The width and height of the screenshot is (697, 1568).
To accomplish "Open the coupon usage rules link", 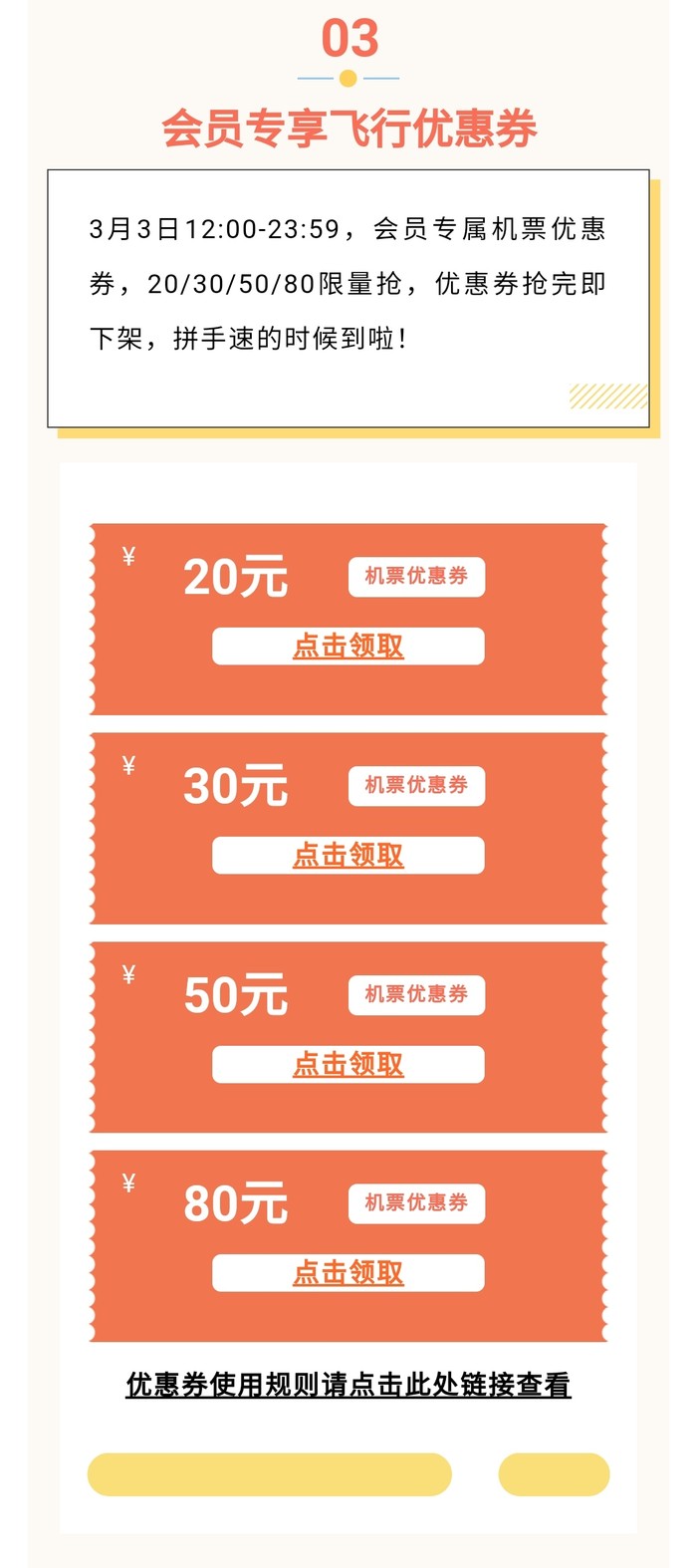I will pyautogui.click(x=348, y=1385).
